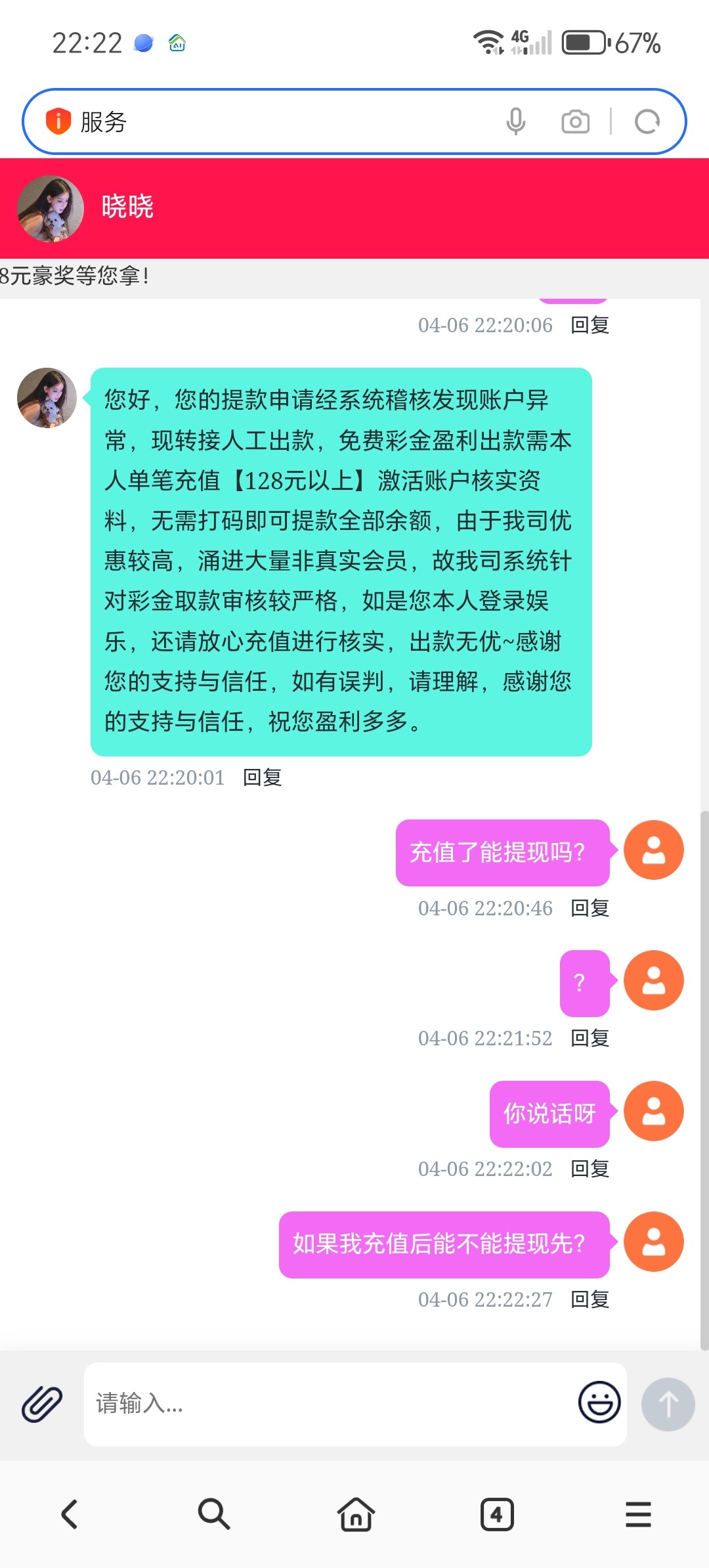The image size is (709, 1568).
Task: Go back with the browser back arrow
Action: [70, 1514]
